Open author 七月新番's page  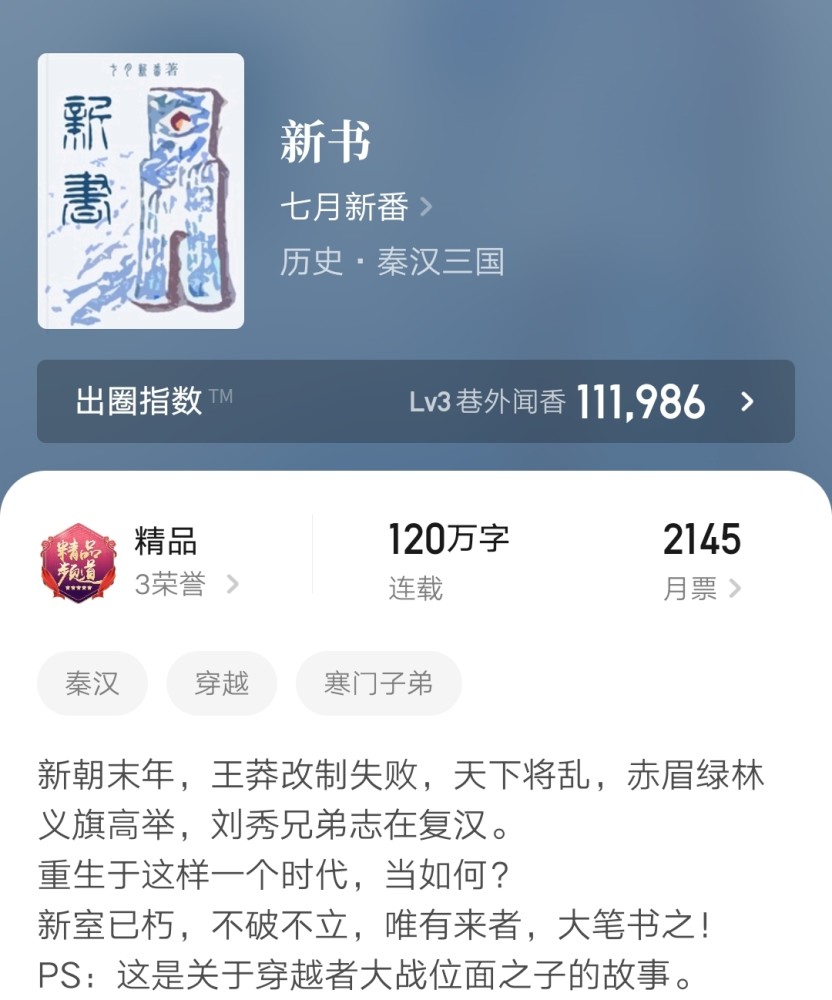(355, 207)
